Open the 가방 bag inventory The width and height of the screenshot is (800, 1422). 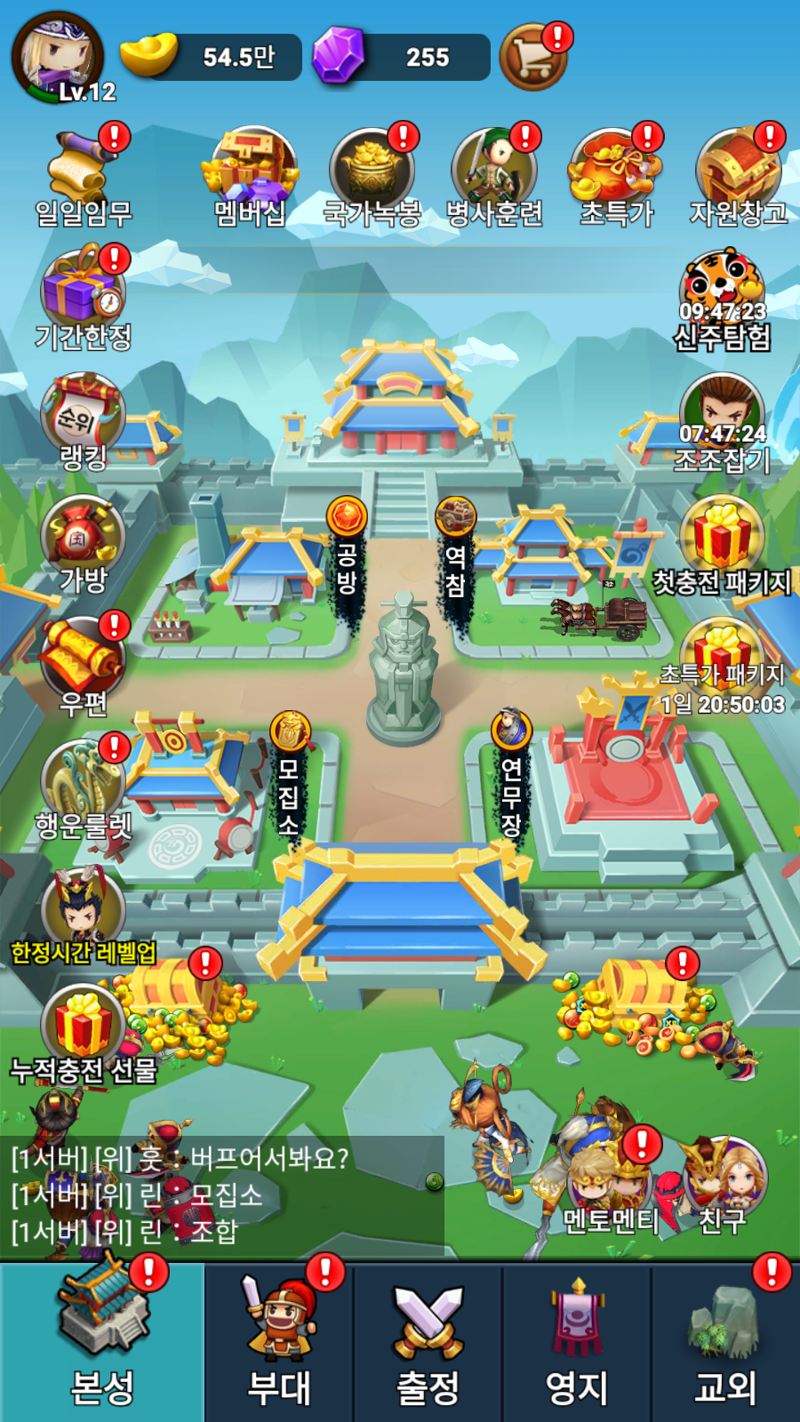coord(83,544)
